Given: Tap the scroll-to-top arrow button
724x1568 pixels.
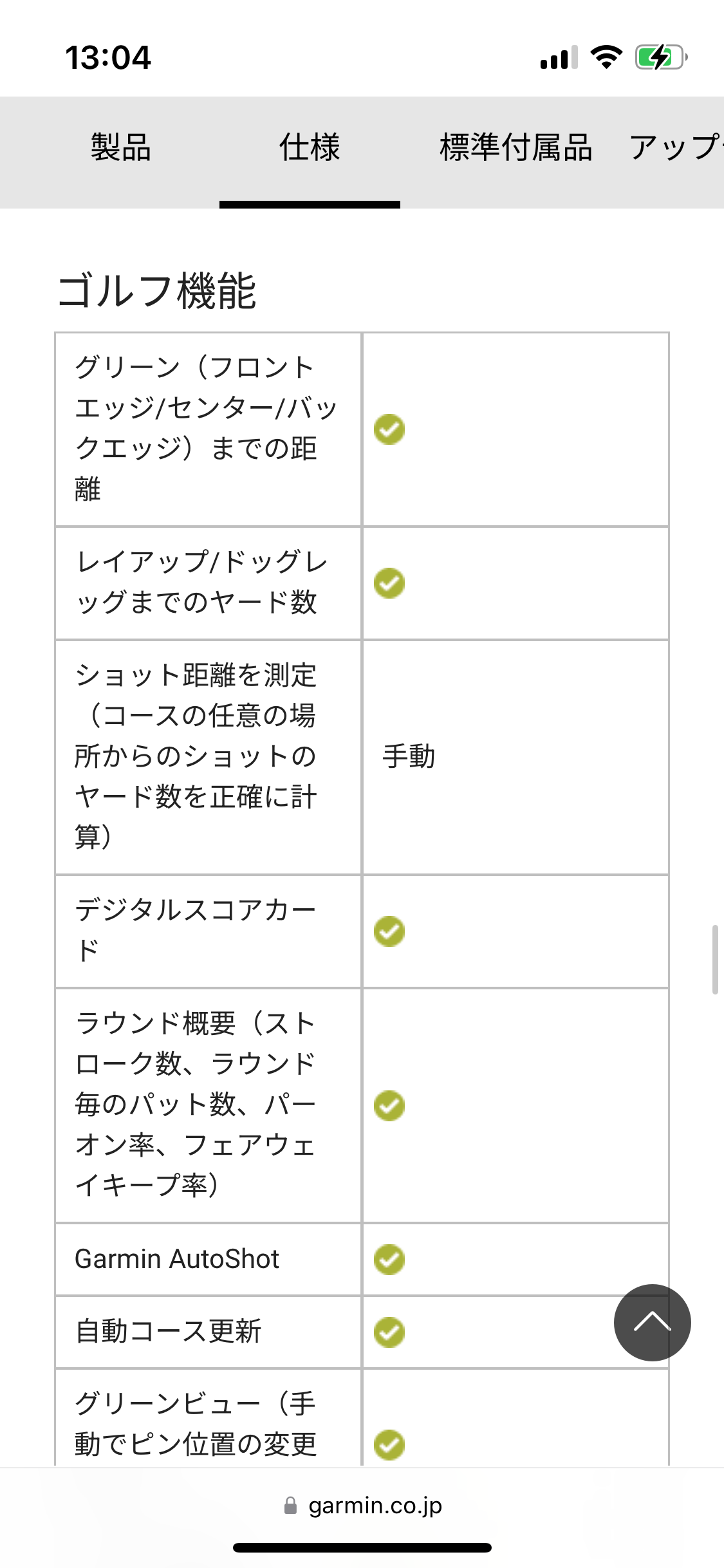Looking at the screenshot, I should pyautogui.click(x=652, y=1323).
